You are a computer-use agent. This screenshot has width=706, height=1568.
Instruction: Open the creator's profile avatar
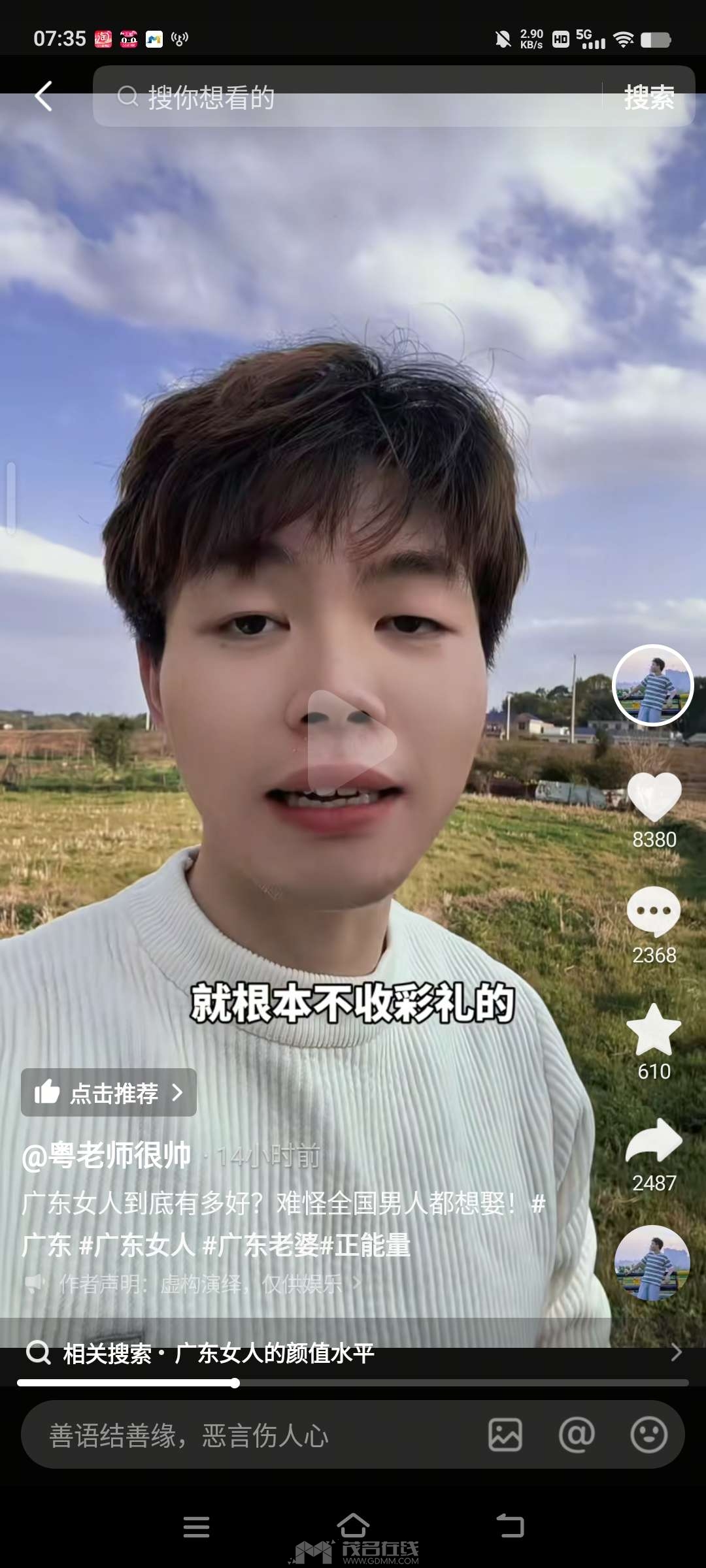pos(652,685)
